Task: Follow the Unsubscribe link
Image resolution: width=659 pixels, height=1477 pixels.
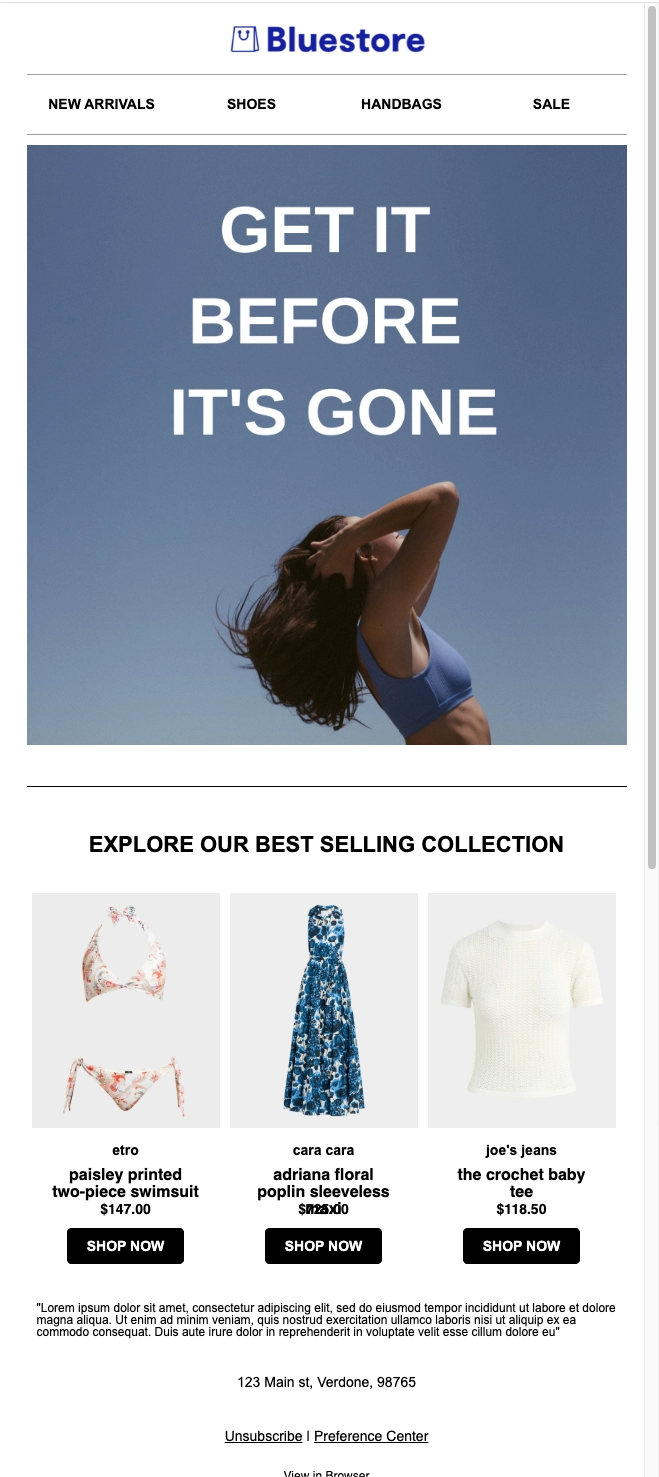Action: pos(263,1436)
